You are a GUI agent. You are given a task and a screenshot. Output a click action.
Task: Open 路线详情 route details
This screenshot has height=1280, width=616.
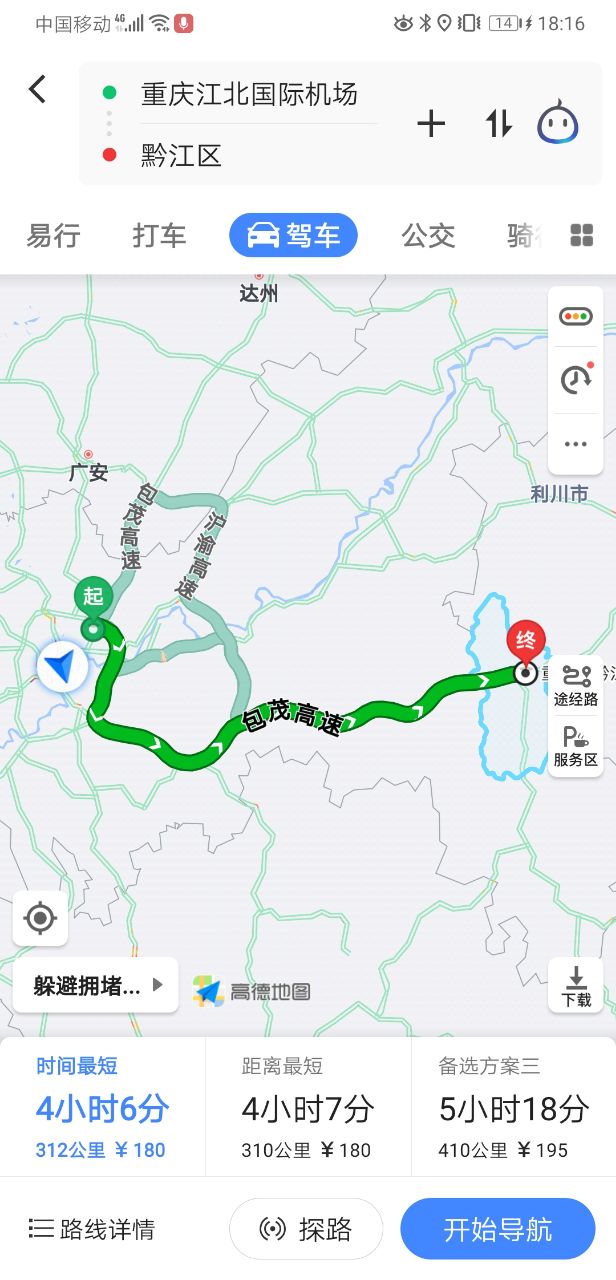click(x=92, y=1229)
